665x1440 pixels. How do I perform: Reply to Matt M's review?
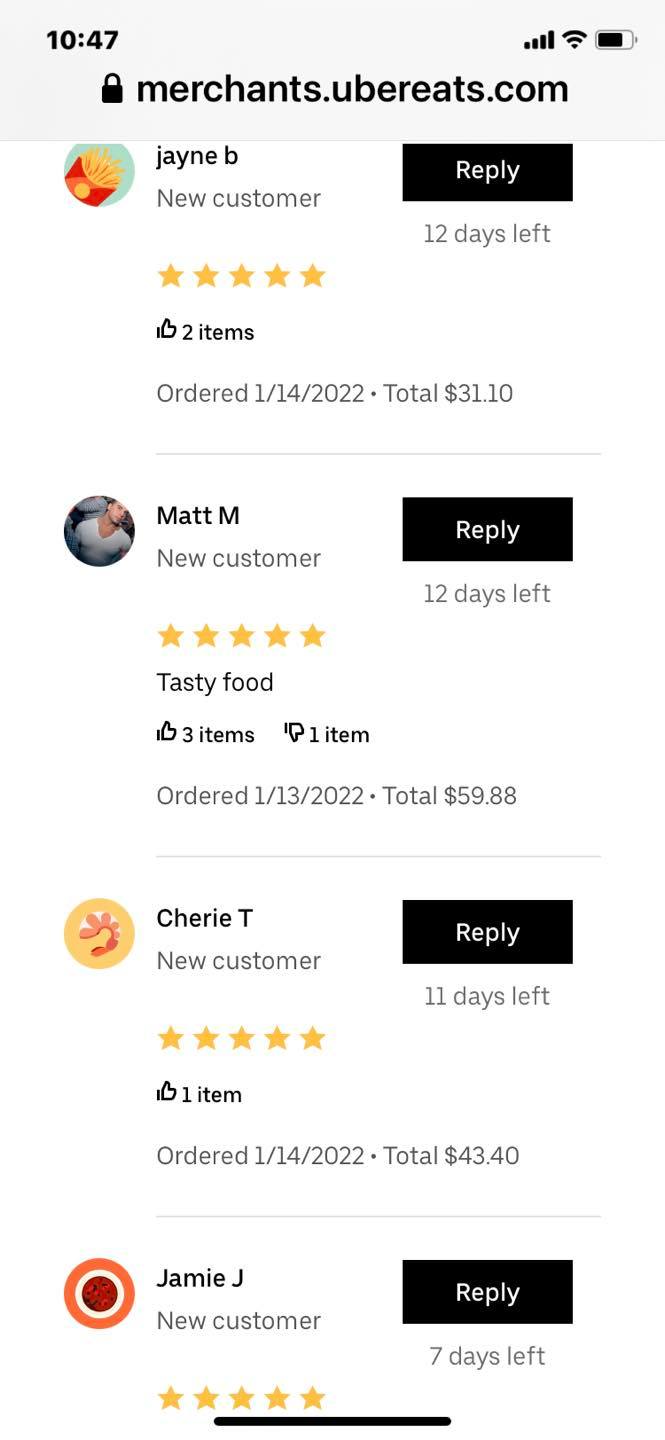tap(487, 529)
